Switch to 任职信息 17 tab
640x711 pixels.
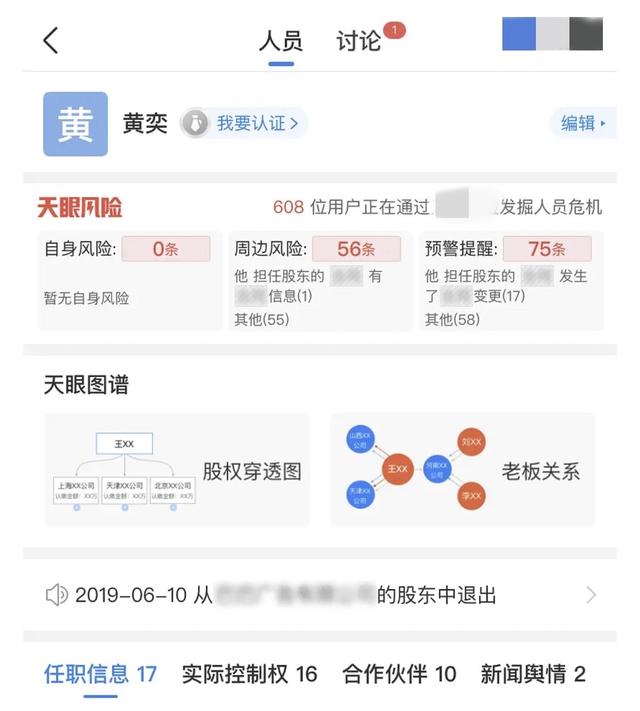tap(100, 674)
